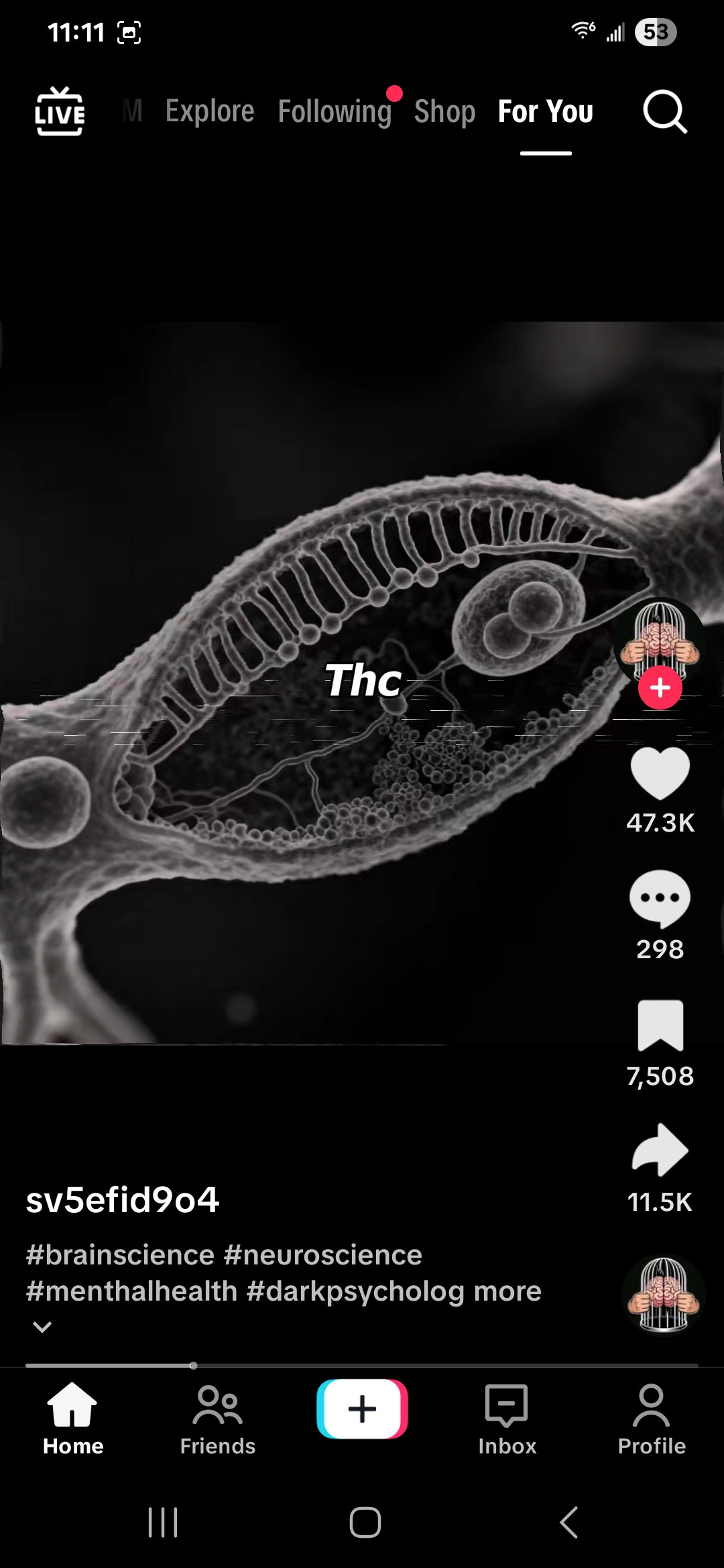Share this video using the arrow
This screenshot has width=724, height=1568.
[x=660, y=1151]
